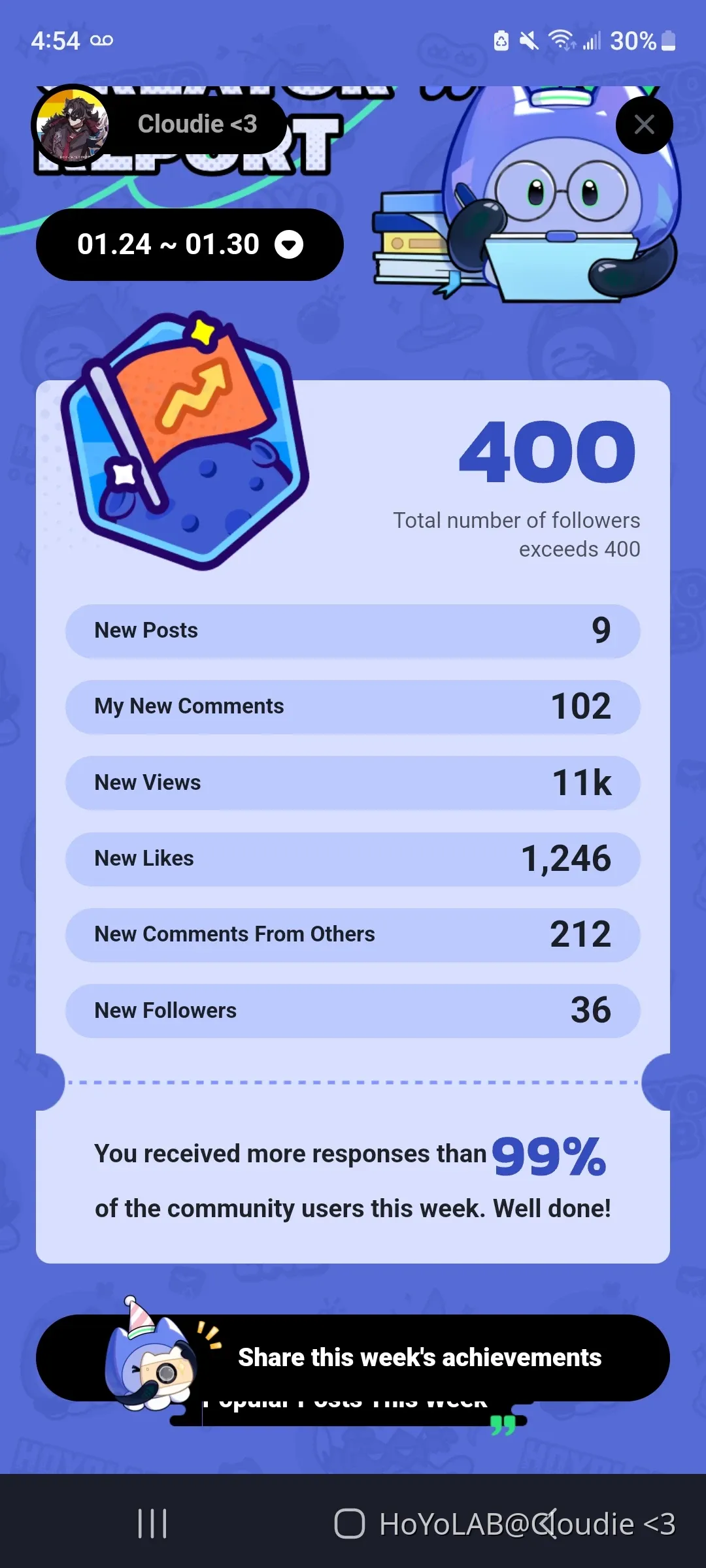This screenshot has width=706, height=1568.
Task: Go to the system home screen
Action: tap(350, 1524)
